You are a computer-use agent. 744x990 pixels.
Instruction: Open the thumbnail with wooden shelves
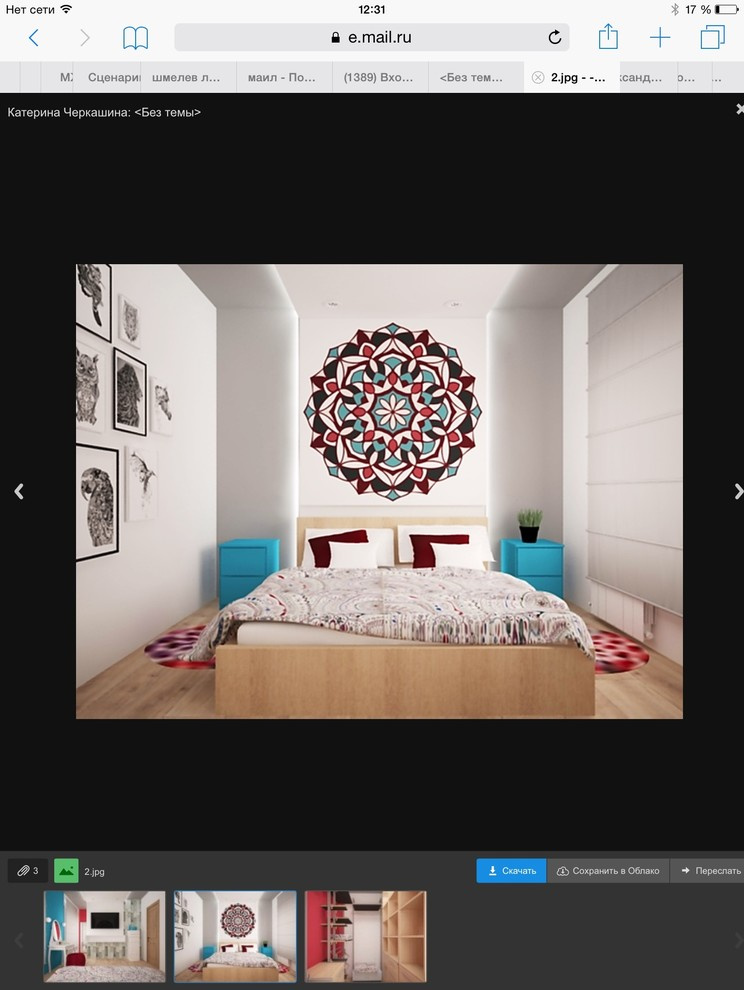click(365, 936)
